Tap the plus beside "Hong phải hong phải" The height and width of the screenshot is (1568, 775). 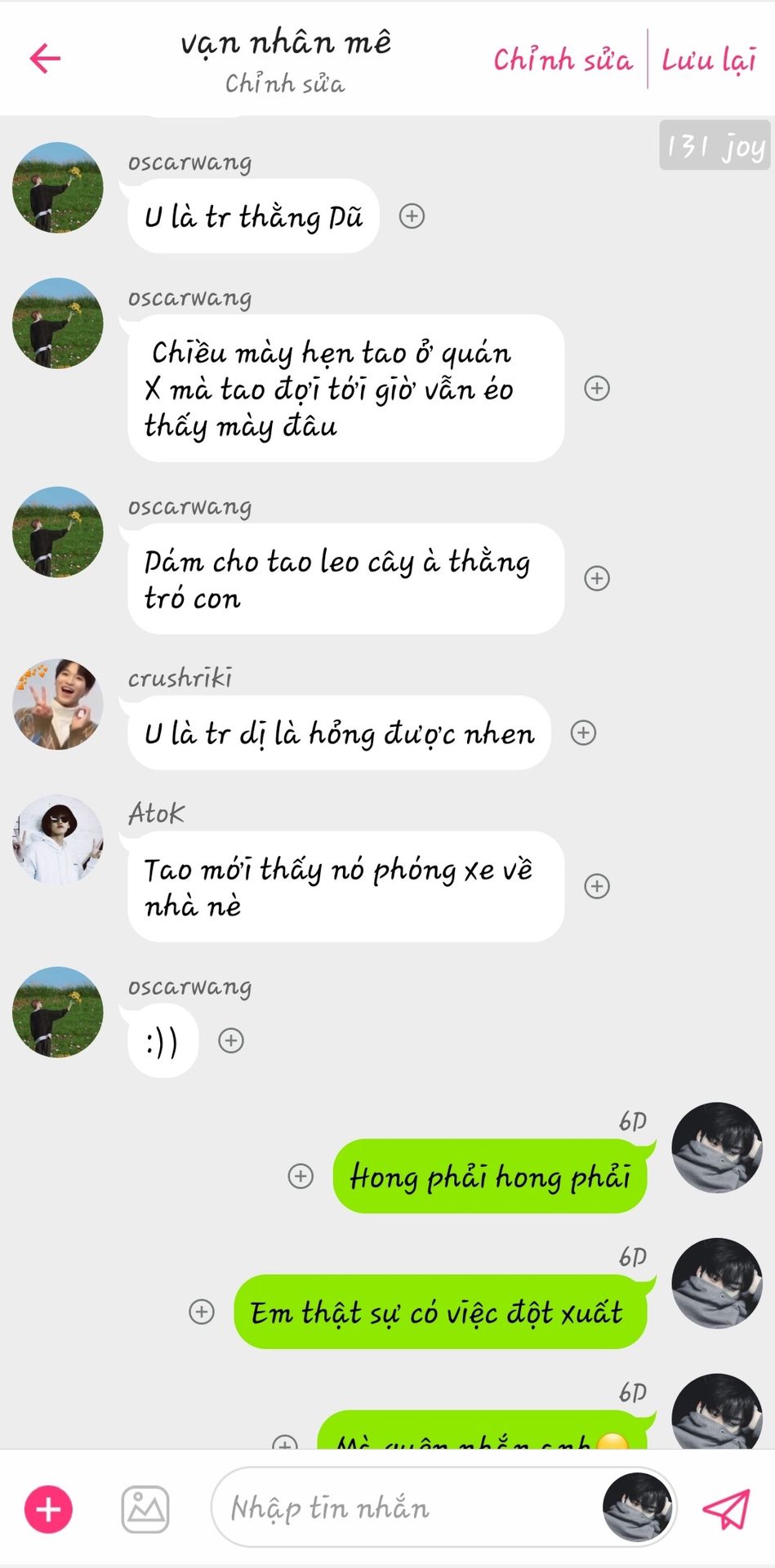pos(301,1176)
